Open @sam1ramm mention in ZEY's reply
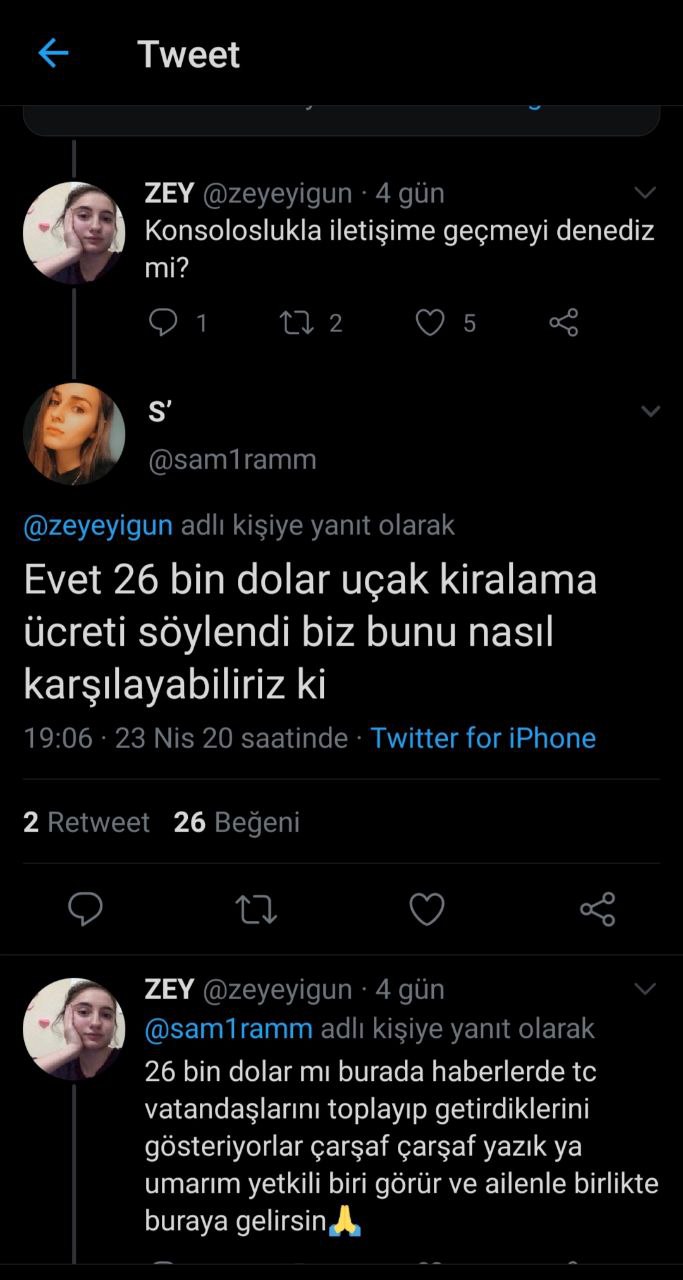This screenshot has width=683, height=1280. click(x=229, y=1028)
